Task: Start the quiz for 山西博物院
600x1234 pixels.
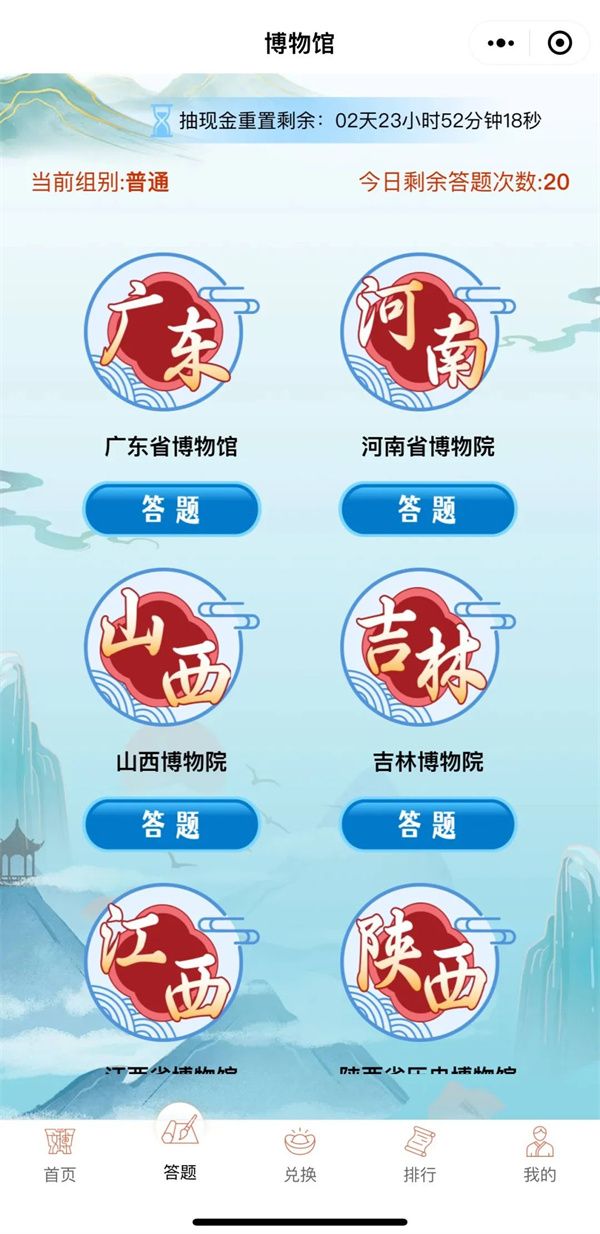Action: (171, 825)
